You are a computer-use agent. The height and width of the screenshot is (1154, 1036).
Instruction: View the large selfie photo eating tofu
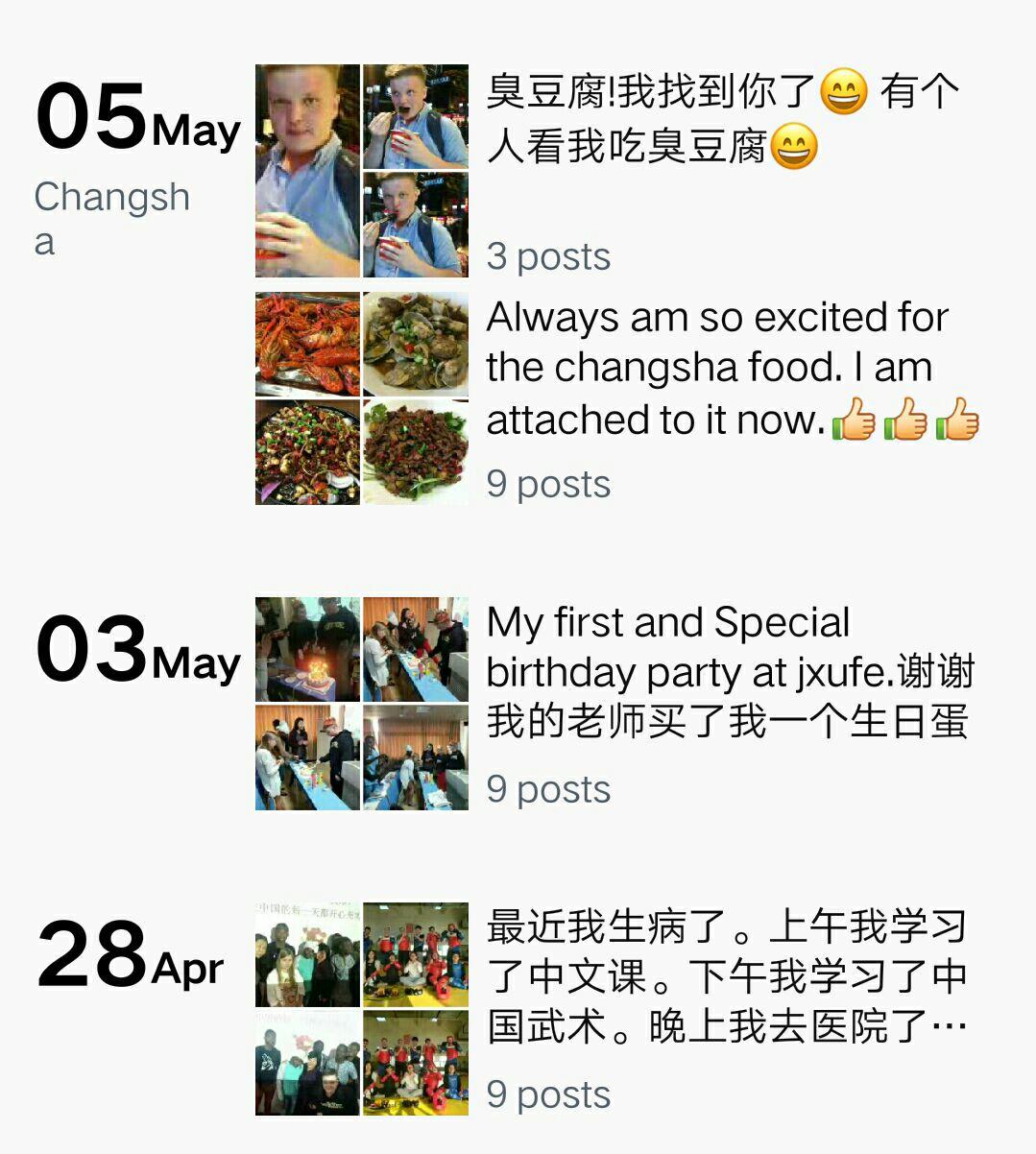pyautogui.click(x=307, y=171)
